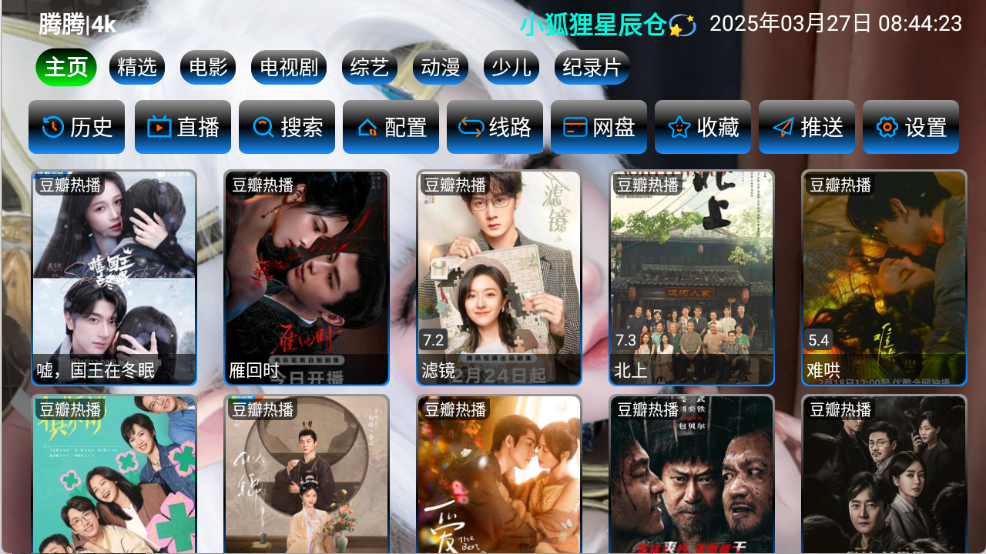986x554 pixels.
Task: Open the 电视剧 tab
Action: [x=289, y=68]
